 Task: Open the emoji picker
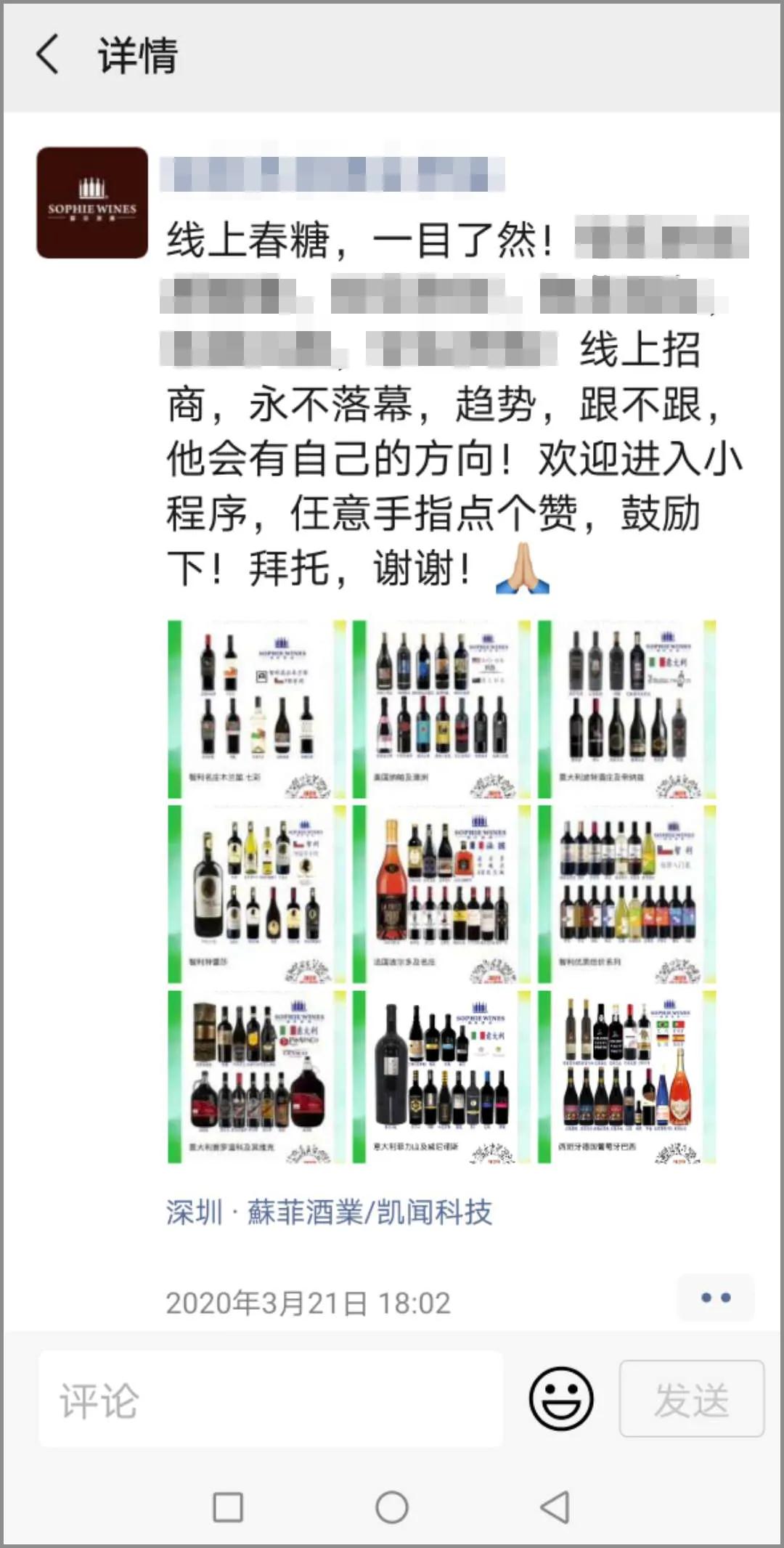pyautogui.click(x=560, y=1398)
